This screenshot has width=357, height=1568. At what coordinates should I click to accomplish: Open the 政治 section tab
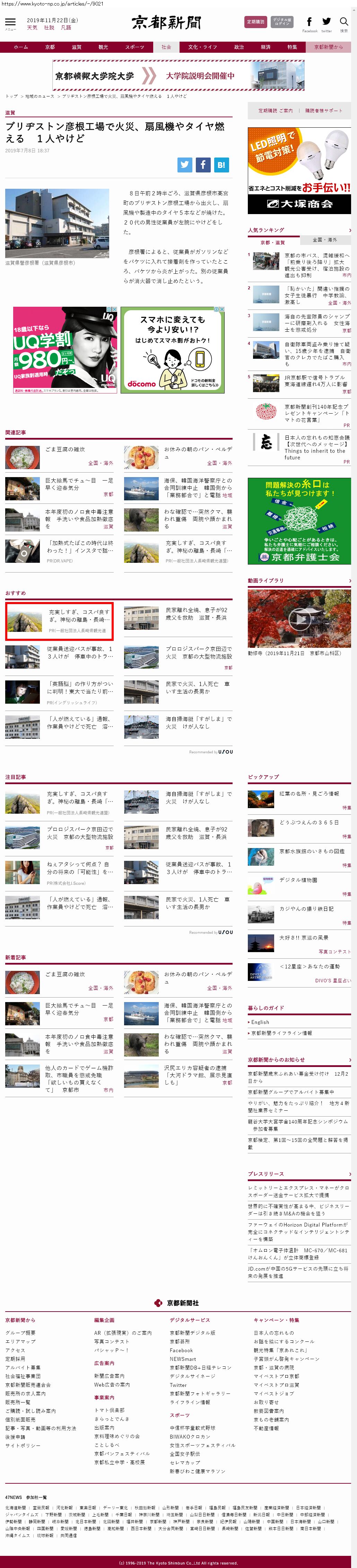(x=239, y=47)
